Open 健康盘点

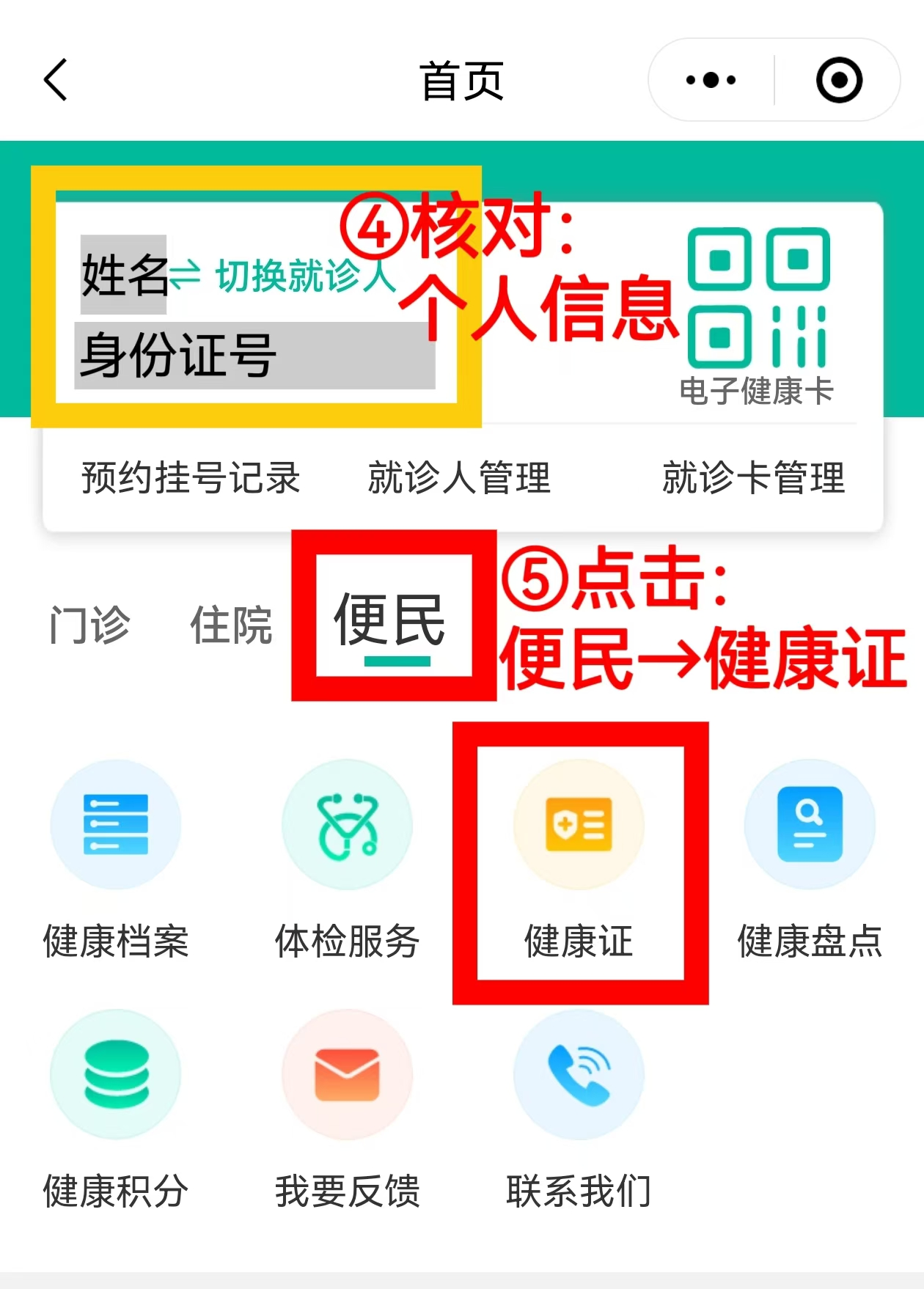pyautogui.click(x=810, y=858)
